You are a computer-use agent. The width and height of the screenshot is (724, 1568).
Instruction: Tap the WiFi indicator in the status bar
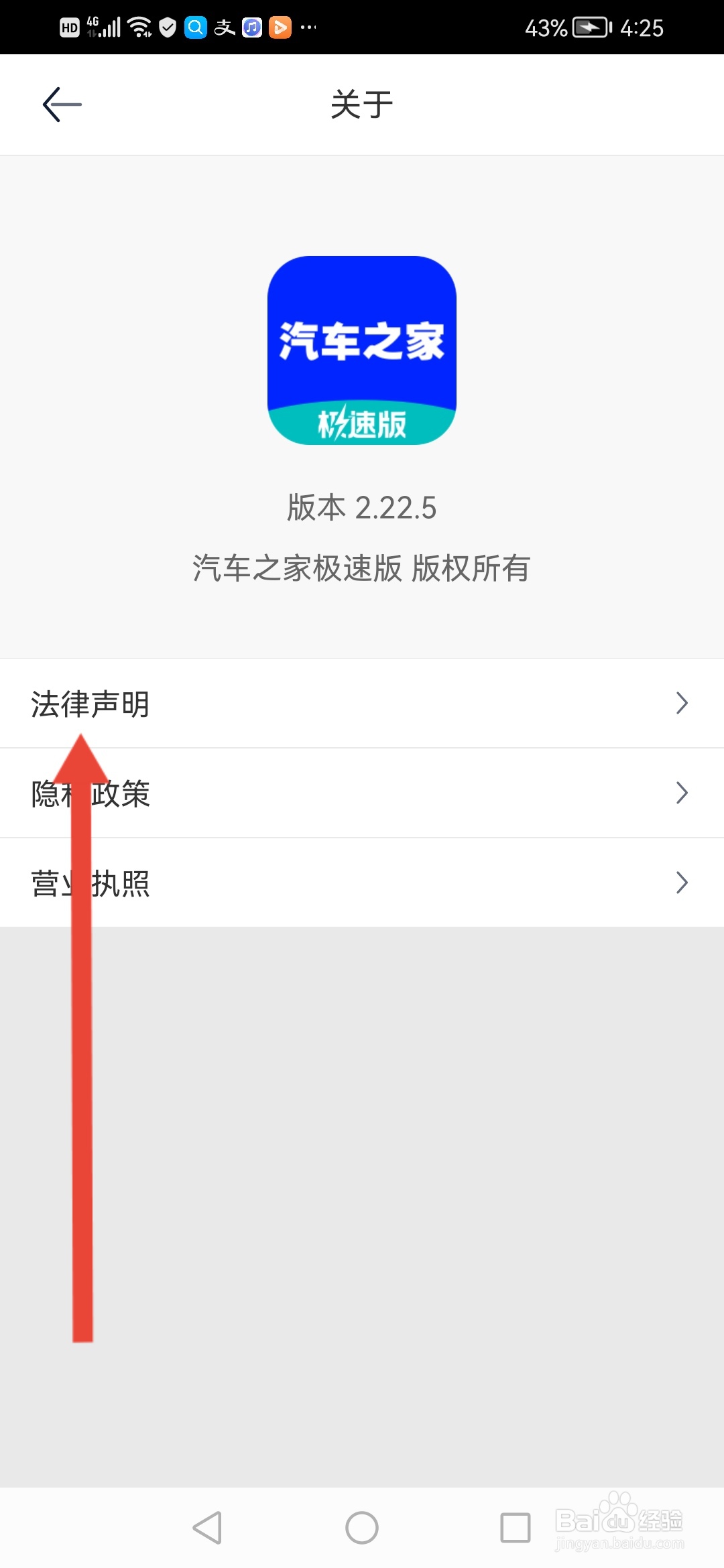pyautogui.click(x=139, y=27)
